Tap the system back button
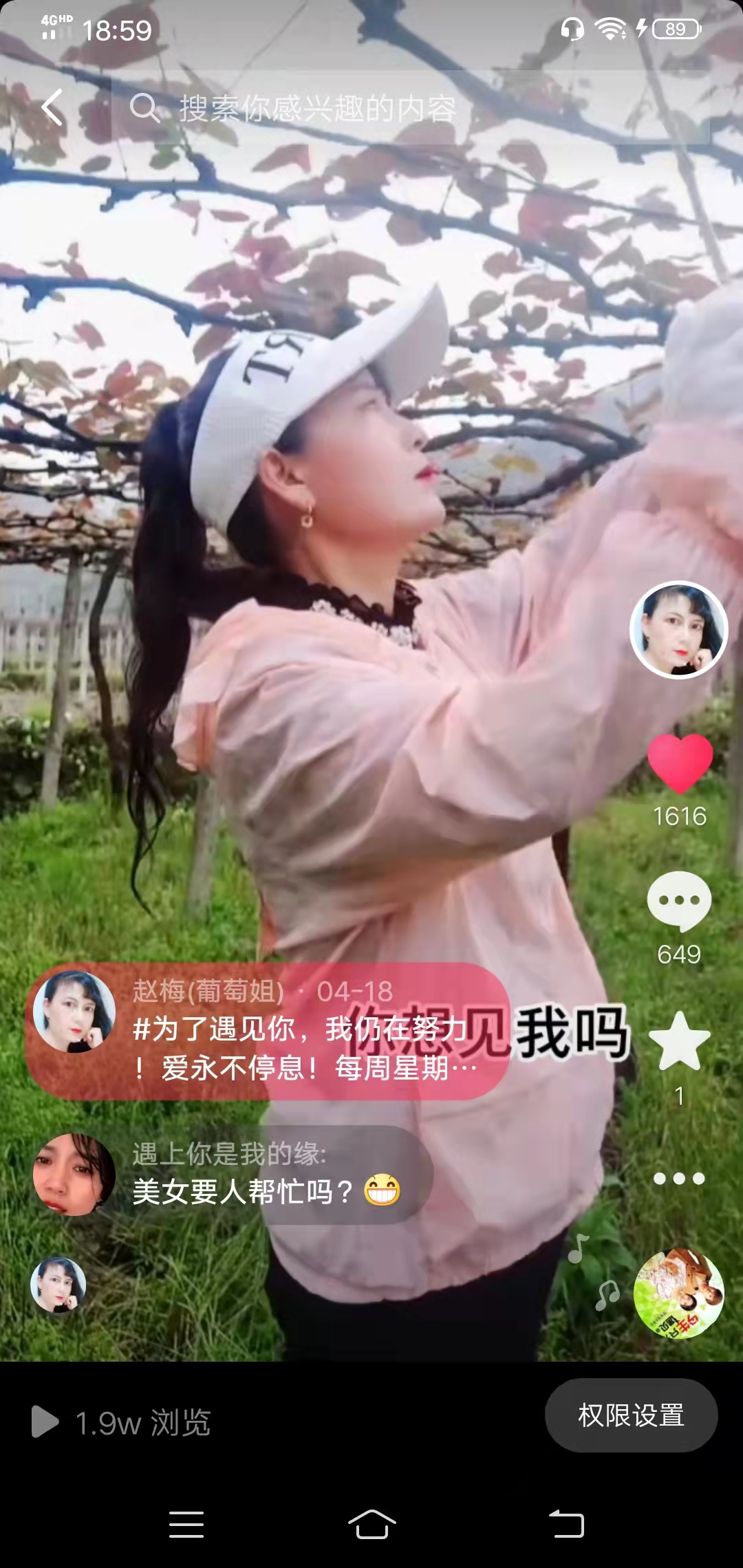Viewport: 743px width, 1568px height. [x=566, y=1525]
